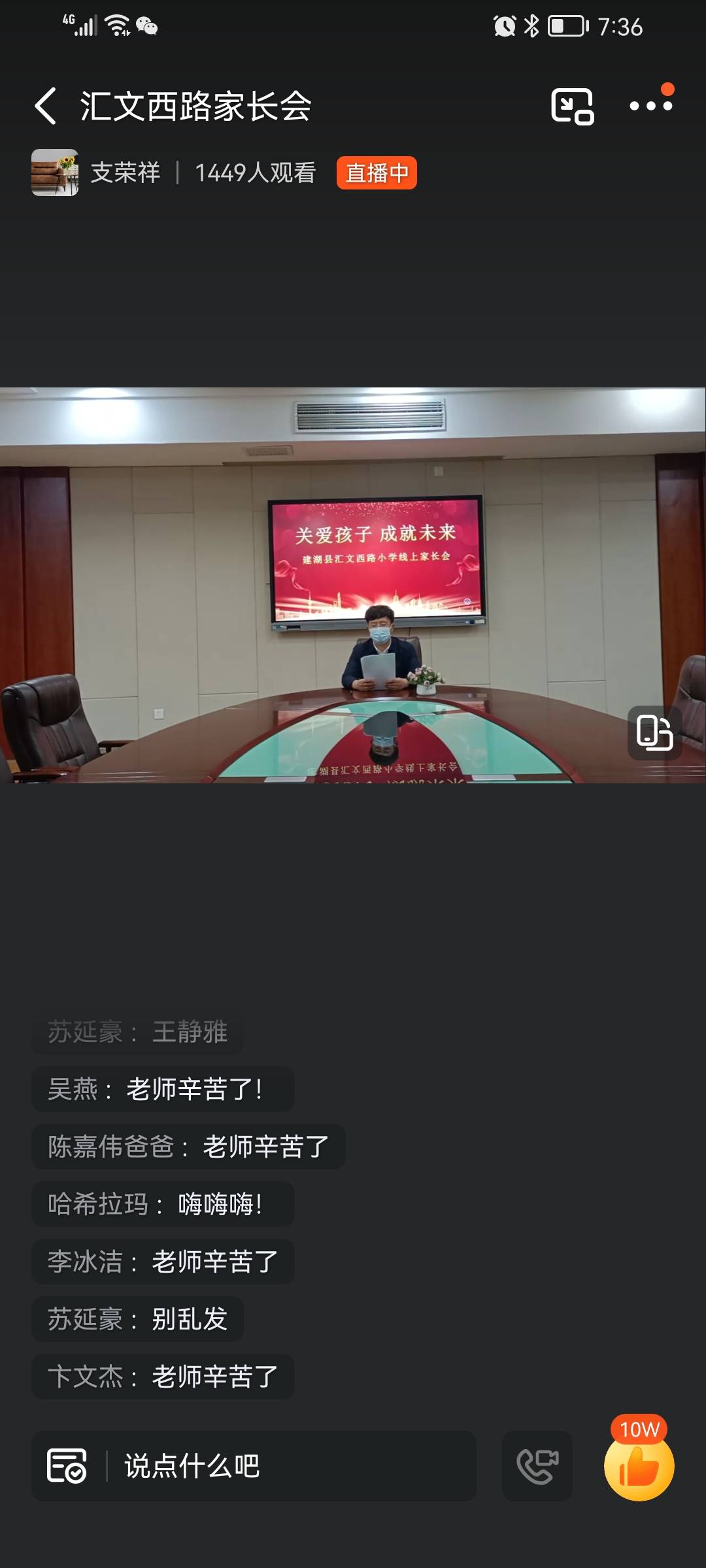This screenshot has width=706, height=1568.
Task: Select the stream title 汇文西路家长会
Action: (196, 105)
